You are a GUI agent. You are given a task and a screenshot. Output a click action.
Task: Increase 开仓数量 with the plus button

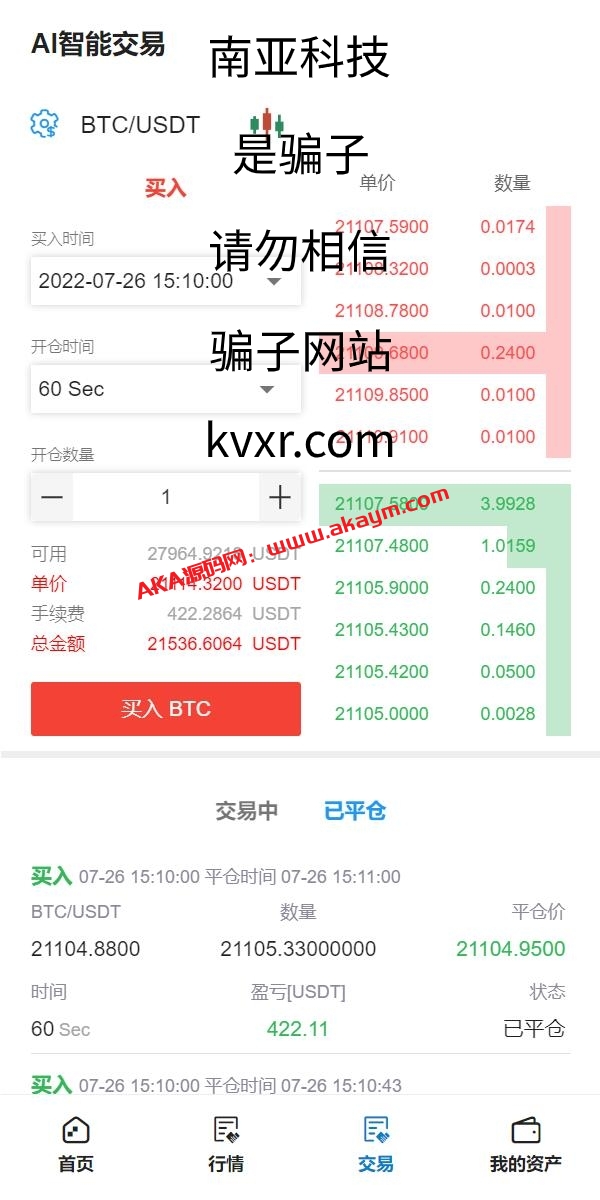[x=280, y=497]
